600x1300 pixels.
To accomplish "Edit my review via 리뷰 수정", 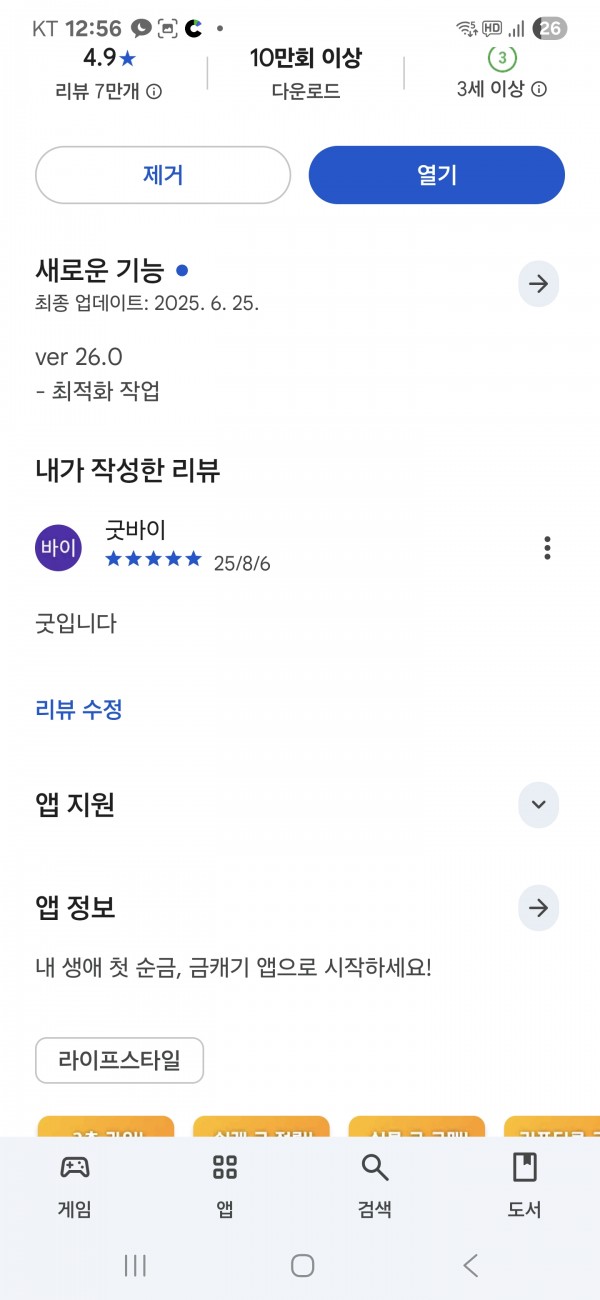I will [x=79, y=710].
